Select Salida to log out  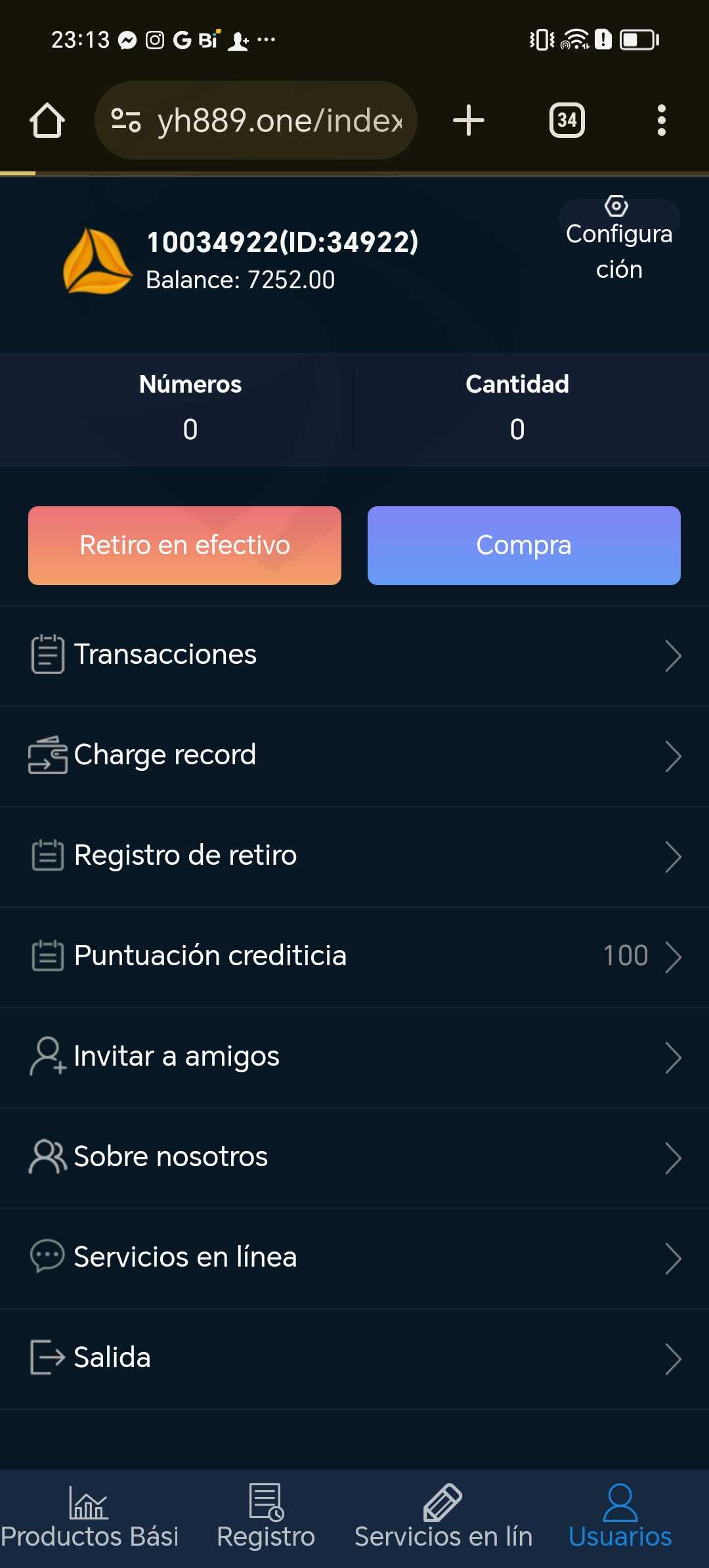click(x=354, y=1359)
